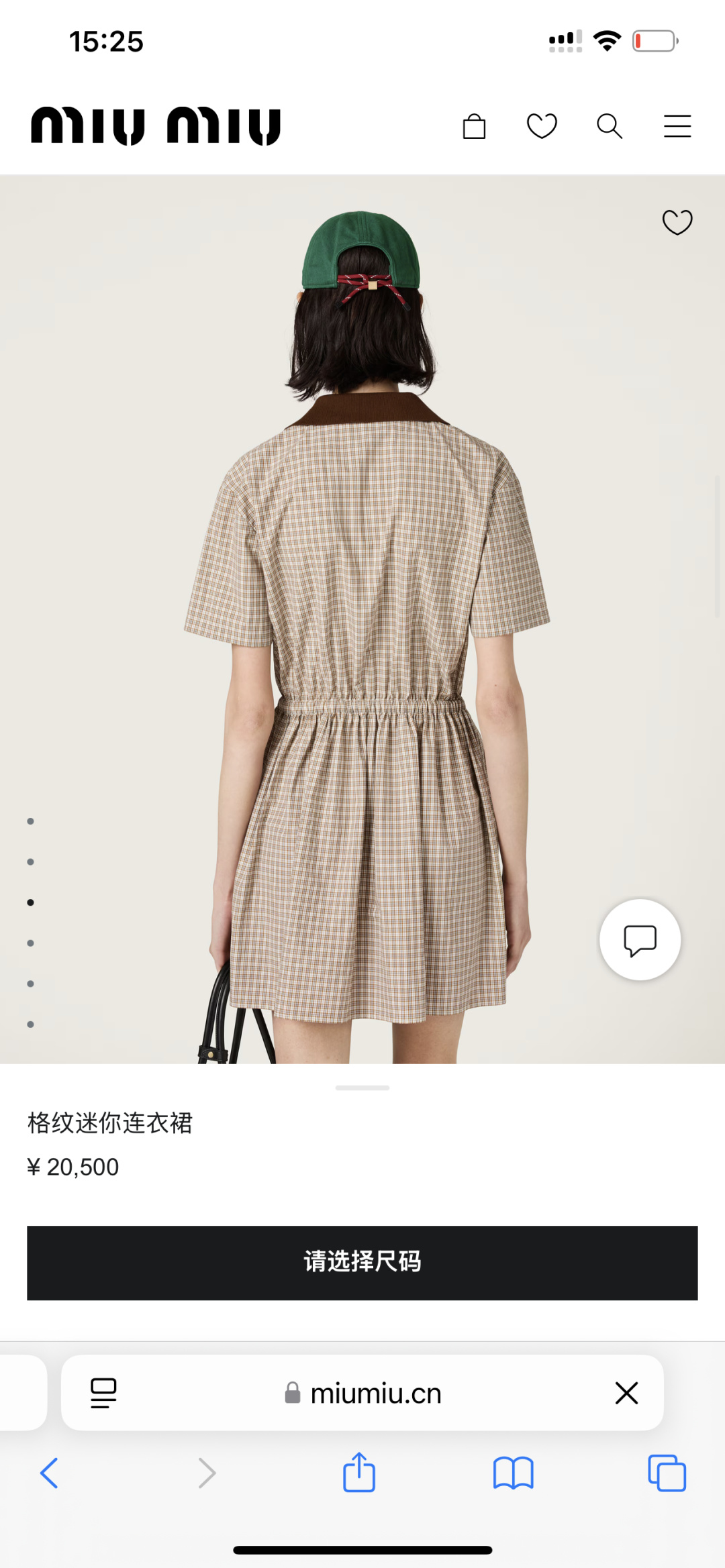Tap 请选择尺码 size selection button

pos(362,1263)
